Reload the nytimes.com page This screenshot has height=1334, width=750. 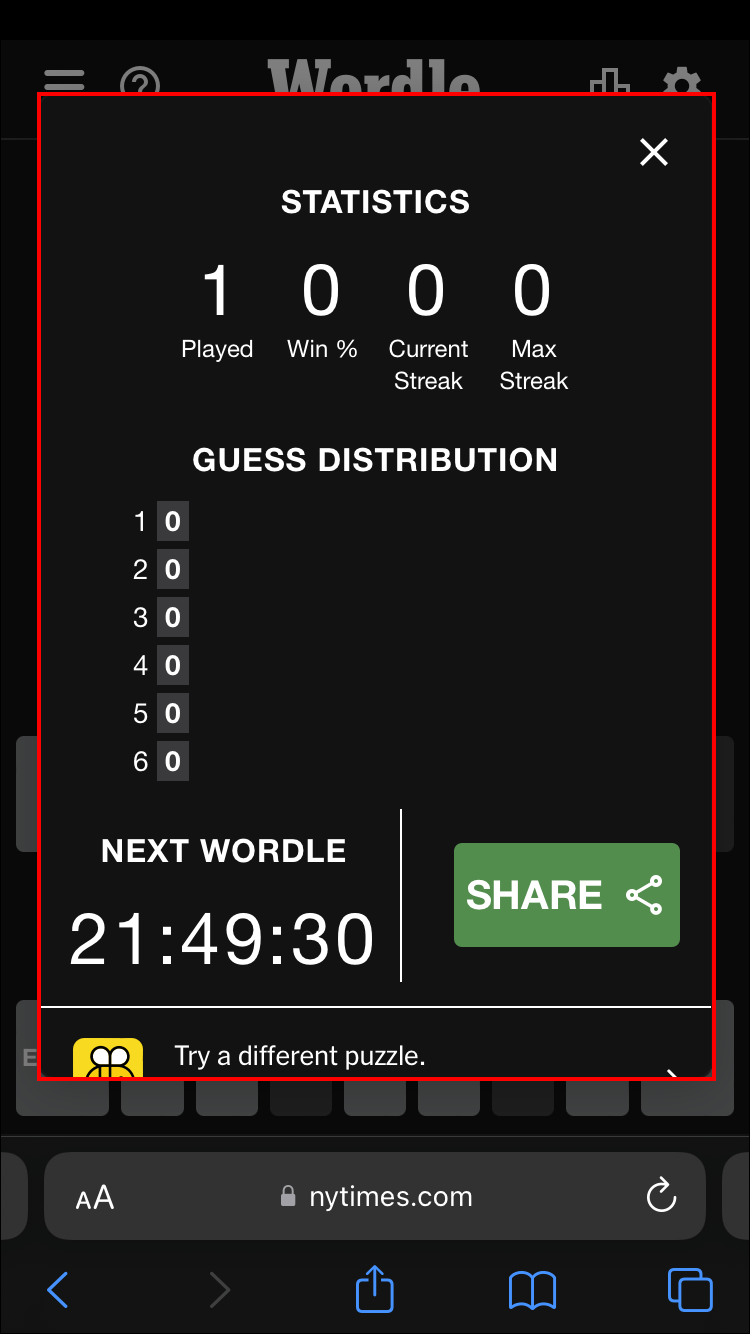click(x=661, y=1196)
